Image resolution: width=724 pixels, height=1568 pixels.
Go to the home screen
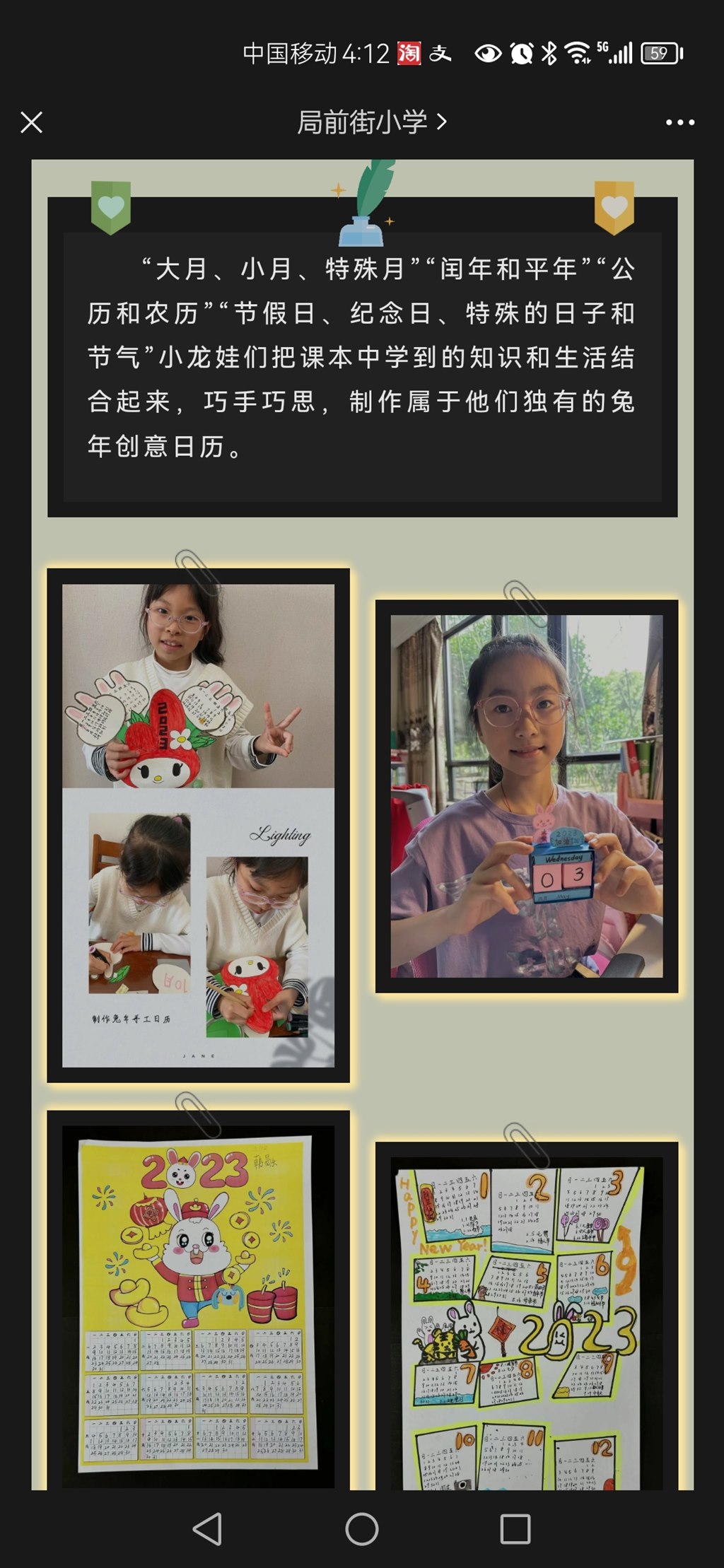pos(362,1529)
